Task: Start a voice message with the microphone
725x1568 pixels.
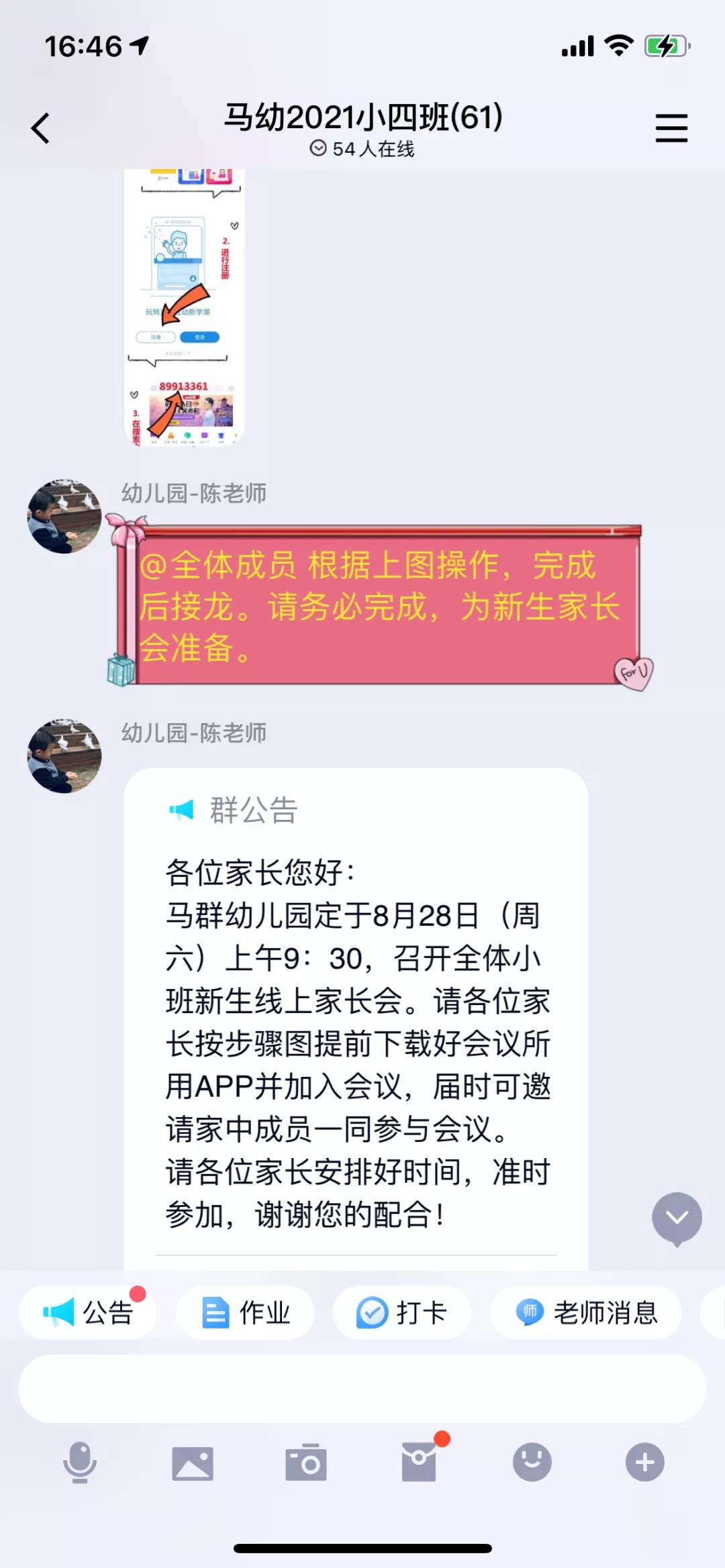Action: pos(80,1462)
